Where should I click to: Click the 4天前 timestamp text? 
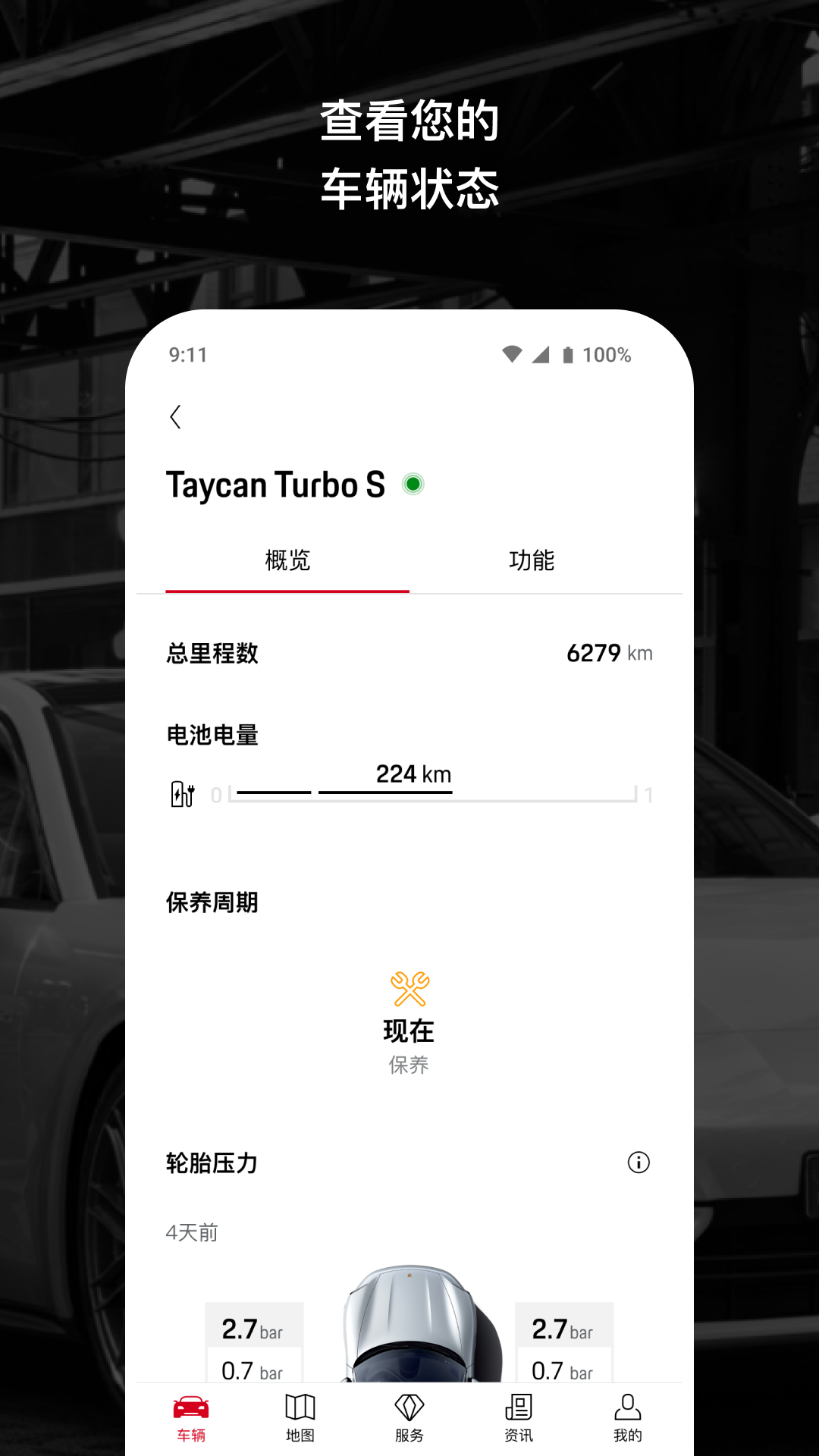point(191,1233)
